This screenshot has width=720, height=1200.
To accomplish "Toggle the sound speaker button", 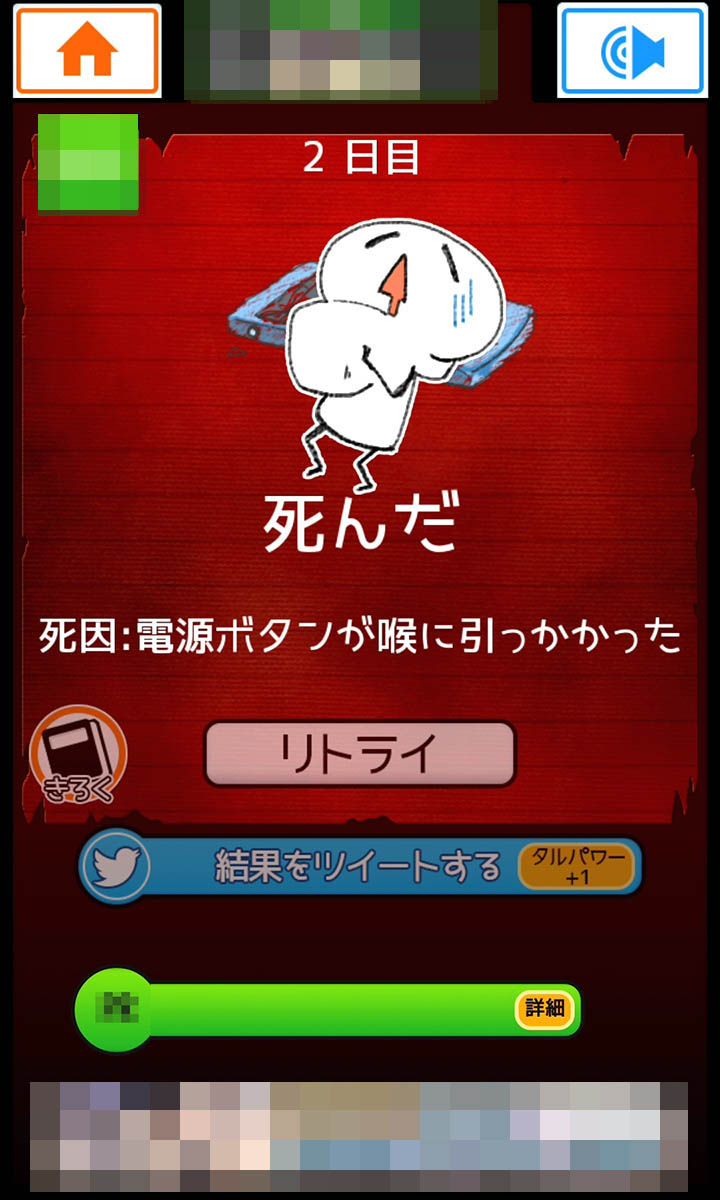I will click(632, 51).
